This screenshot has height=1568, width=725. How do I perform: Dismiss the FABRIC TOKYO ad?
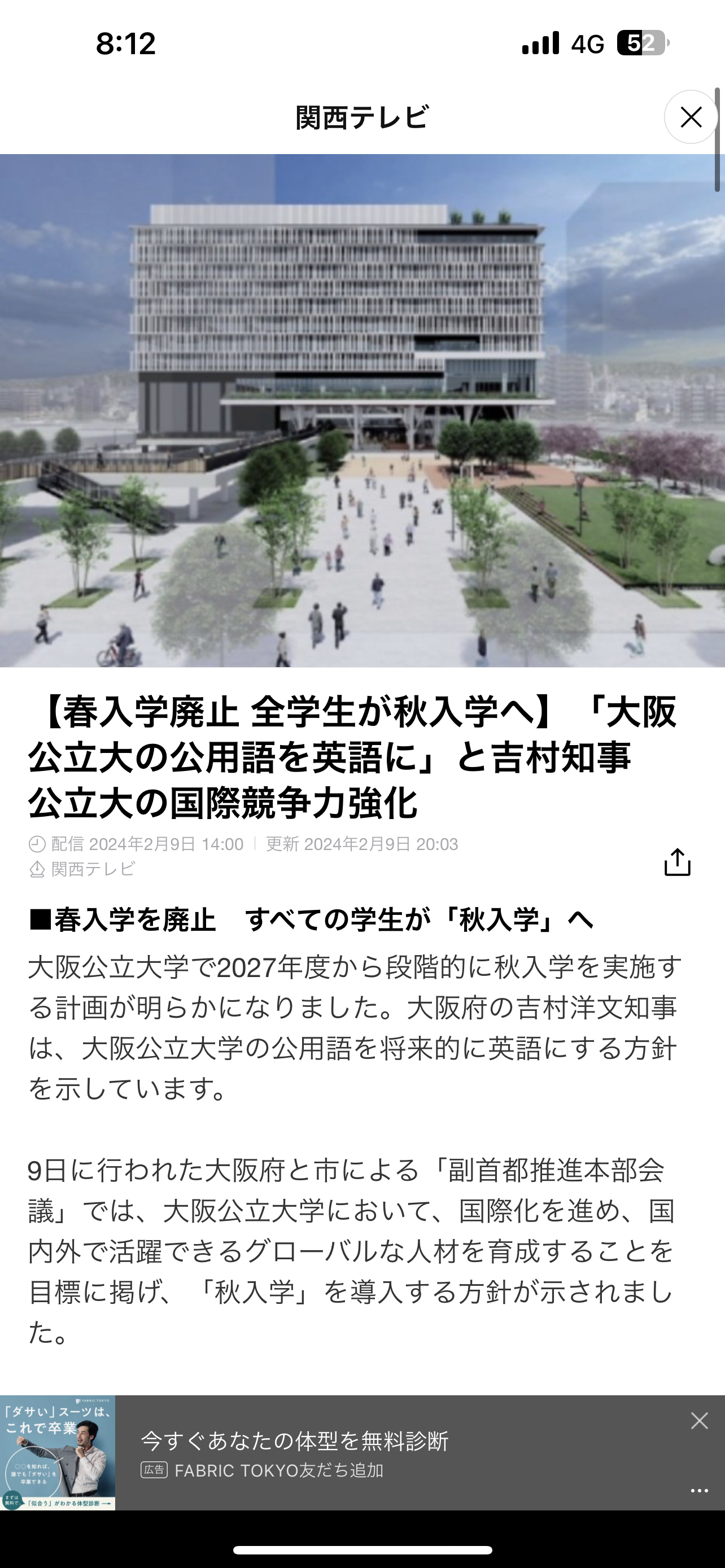(700, 1421)
